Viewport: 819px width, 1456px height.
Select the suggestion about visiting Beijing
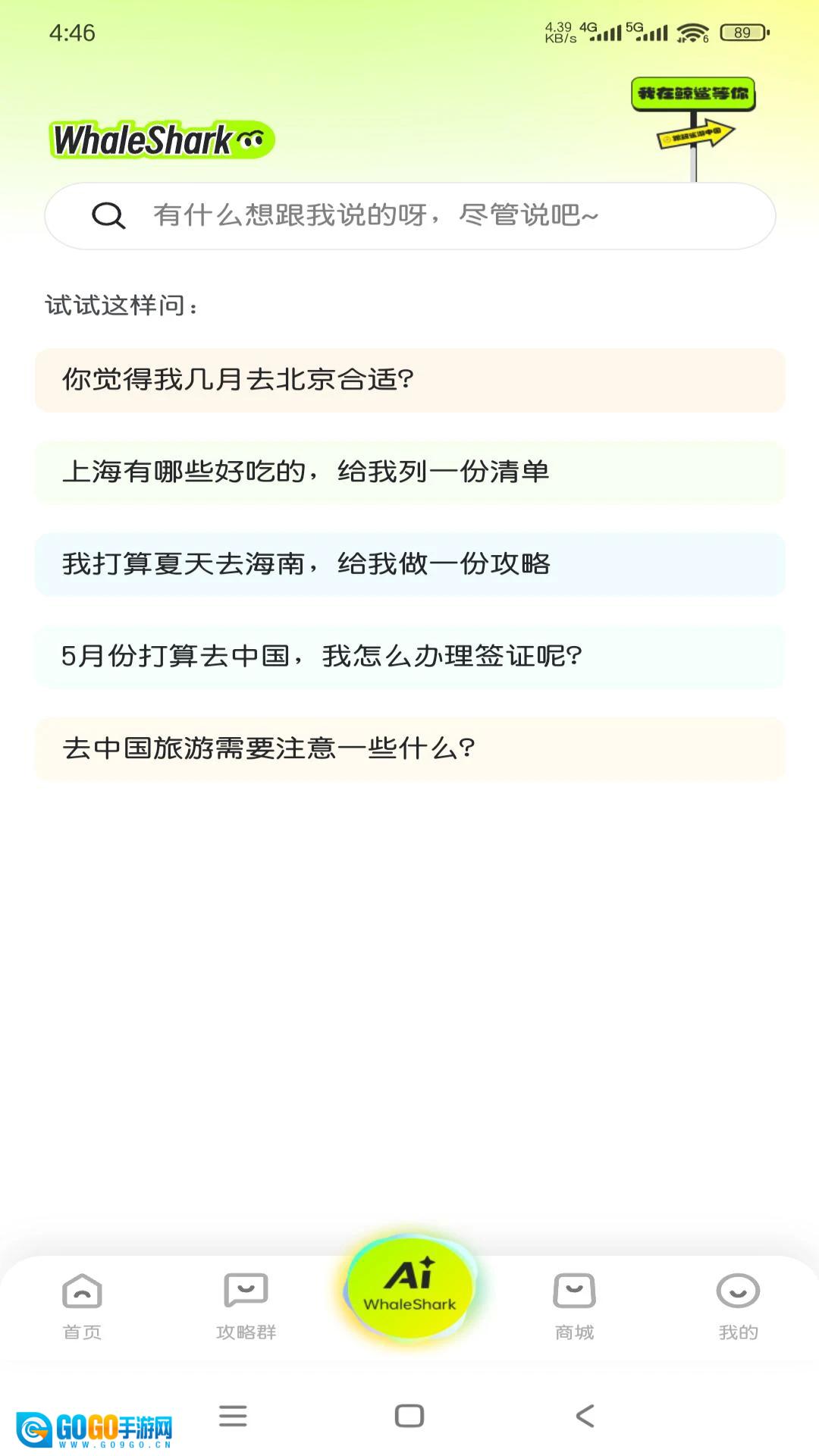click(409, 380)
